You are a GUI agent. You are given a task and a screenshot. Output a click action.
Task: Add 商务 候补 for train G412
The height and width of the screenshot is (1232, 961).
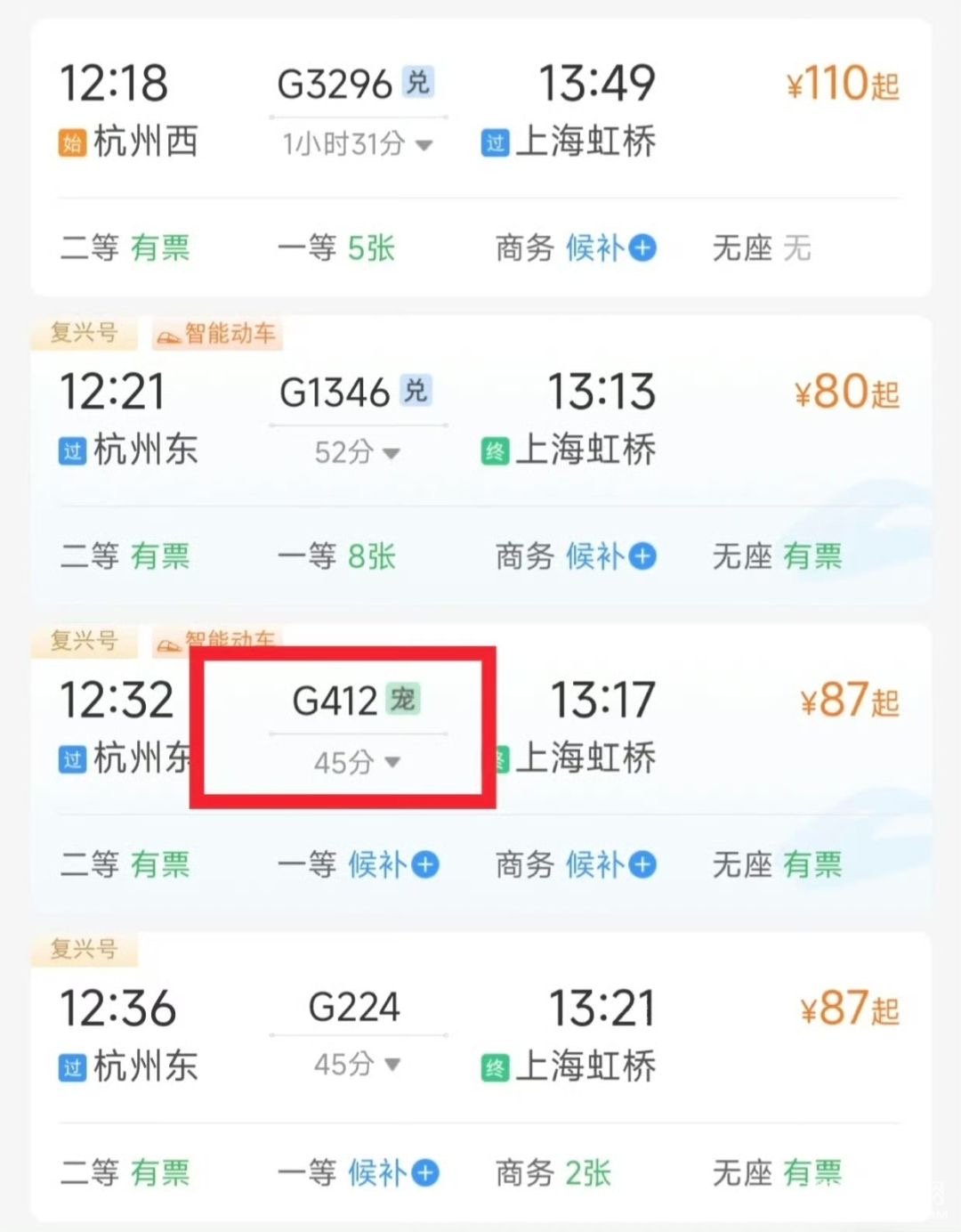click(642, 865)
